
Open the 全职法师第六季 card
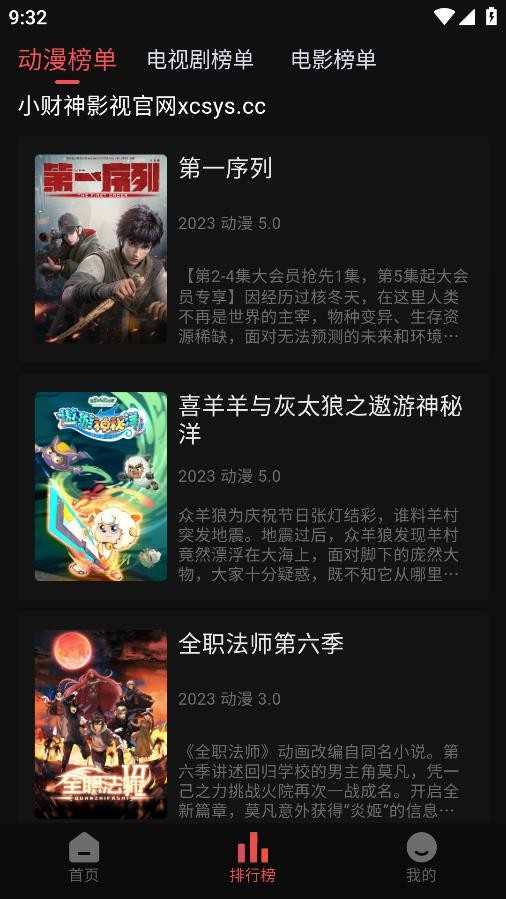253,719
